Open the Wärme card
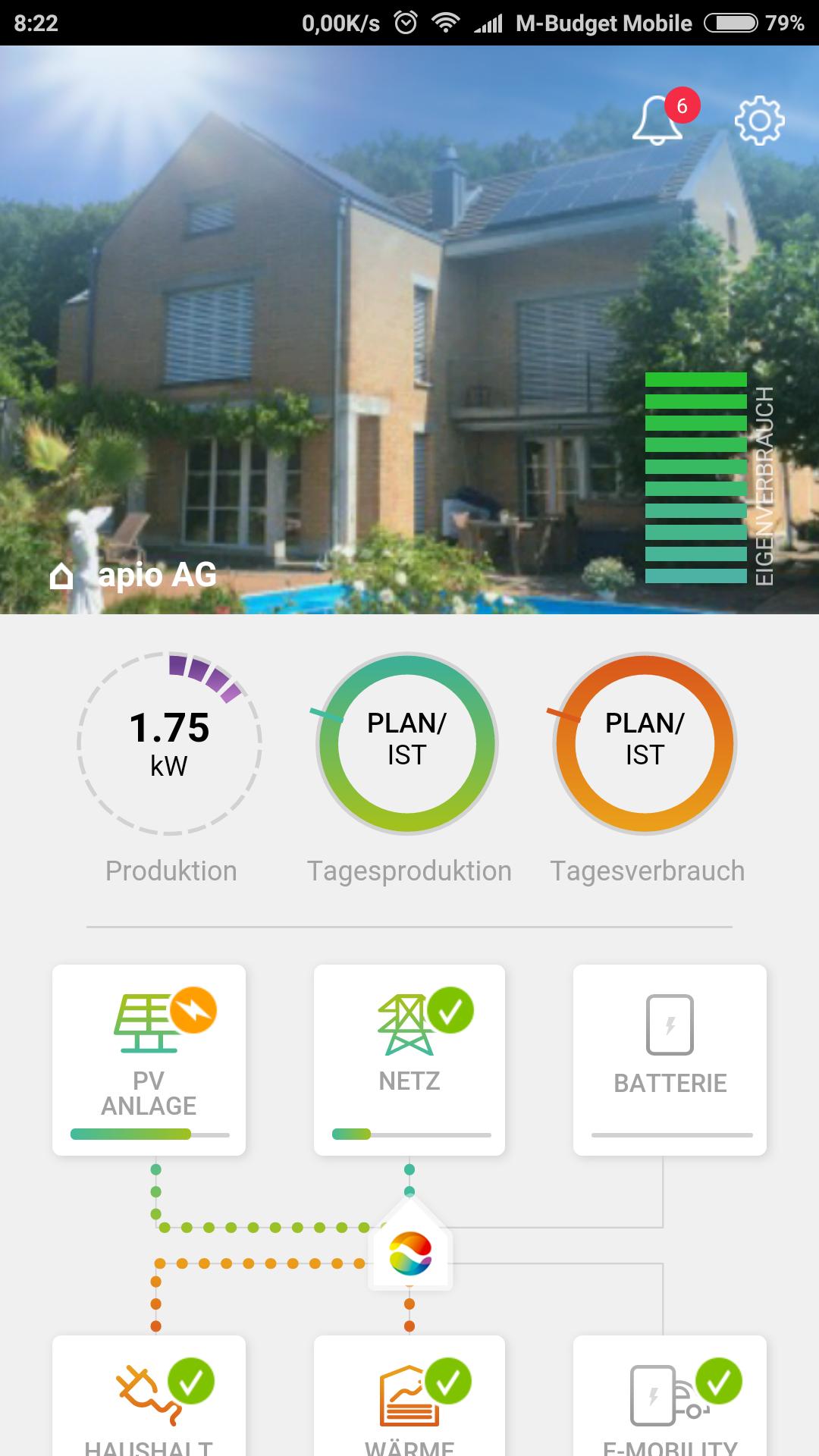This screenshot has height=1456, width=819. click(x=409, y=1397)
